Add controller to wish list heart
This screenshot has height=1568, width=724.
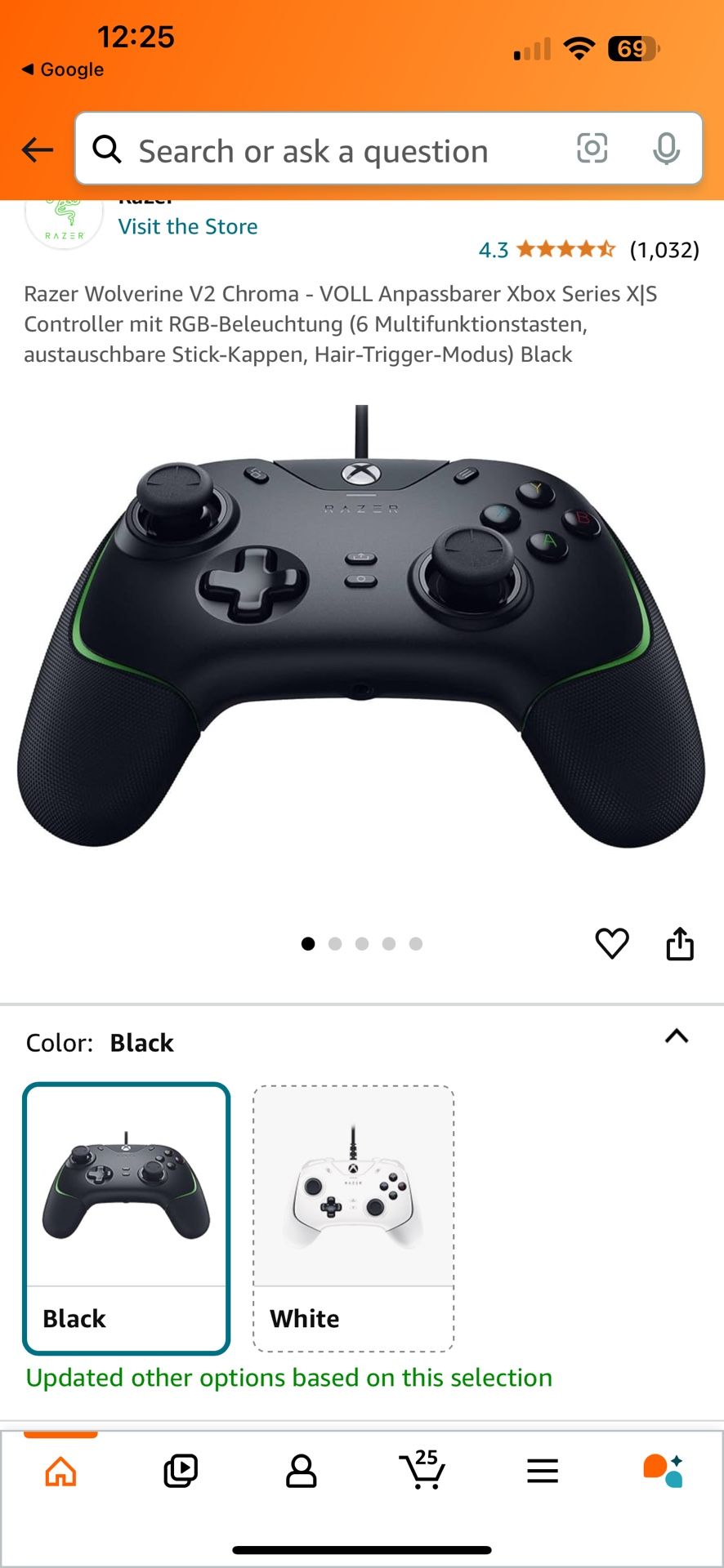click(611, 943)
